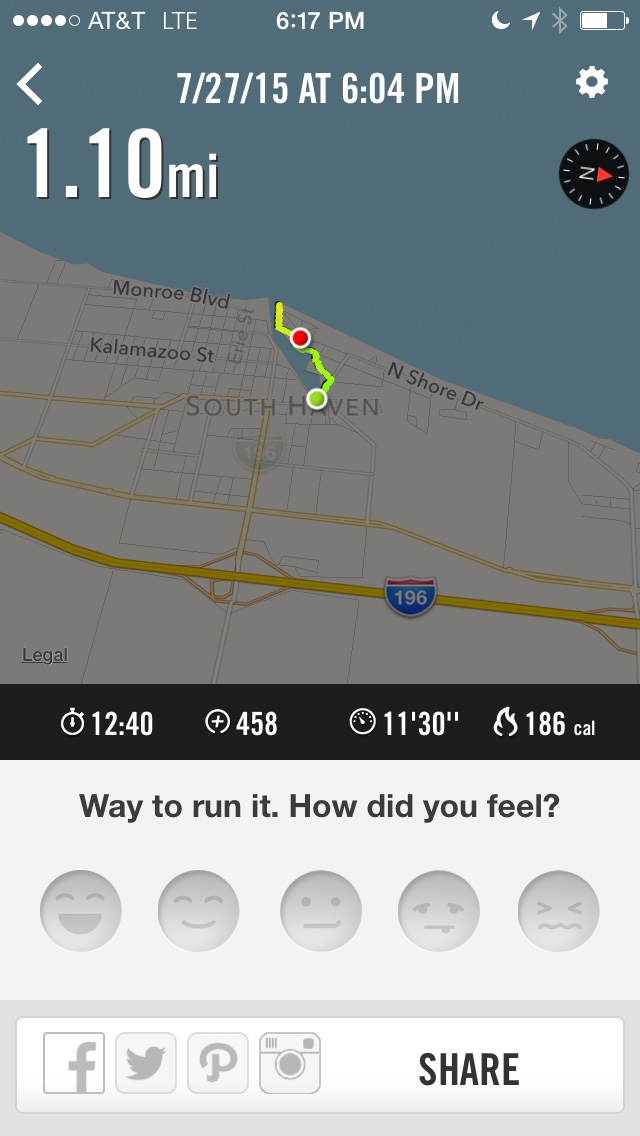Go back using the top-left arrow
Screen dimensions: 640x1136
coord(30,85)
